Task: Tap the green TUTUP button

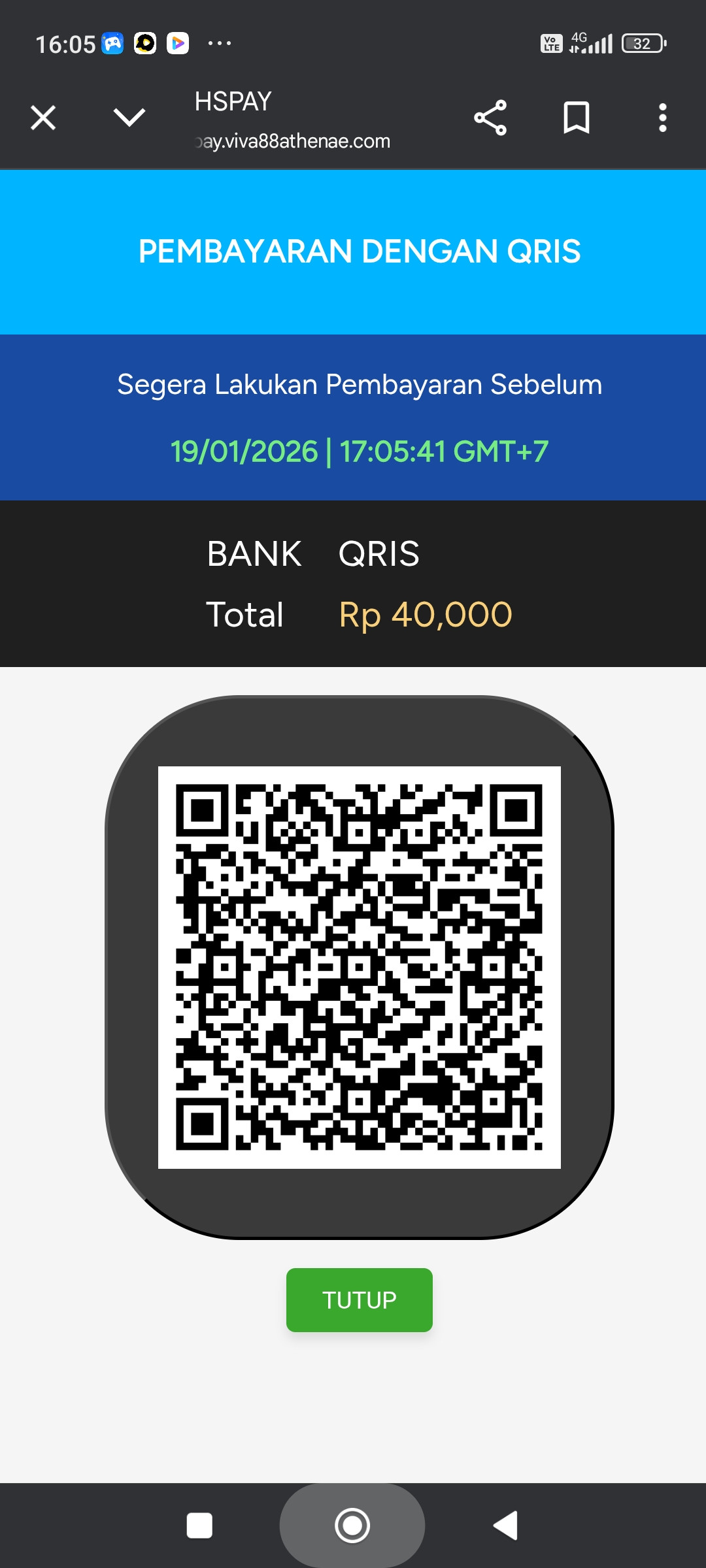Action: [359, 1299]
